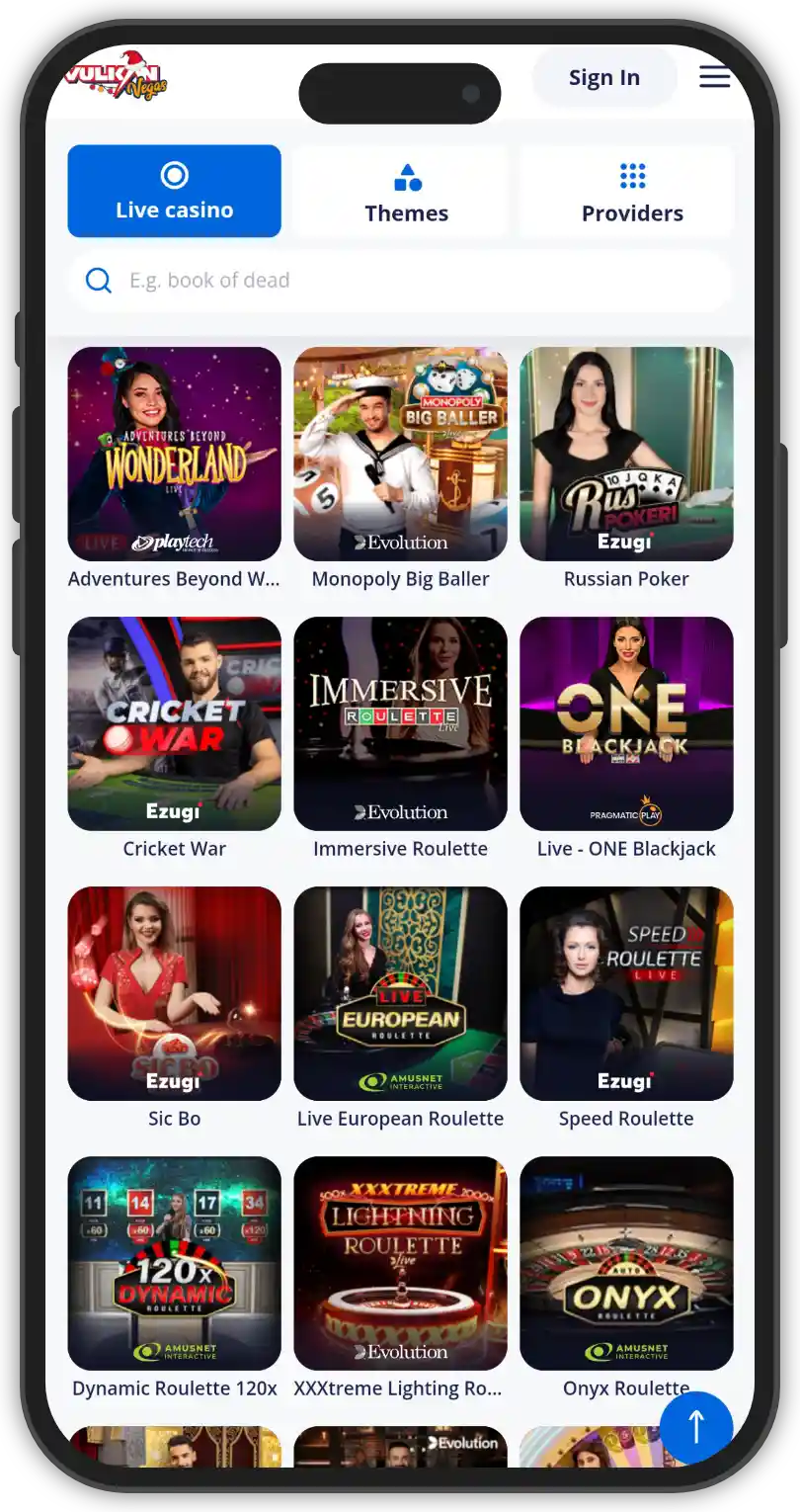Launch Live - ONE Blackjack
800x1512 pixels.
pyautogui.click(x=626, y=723)
